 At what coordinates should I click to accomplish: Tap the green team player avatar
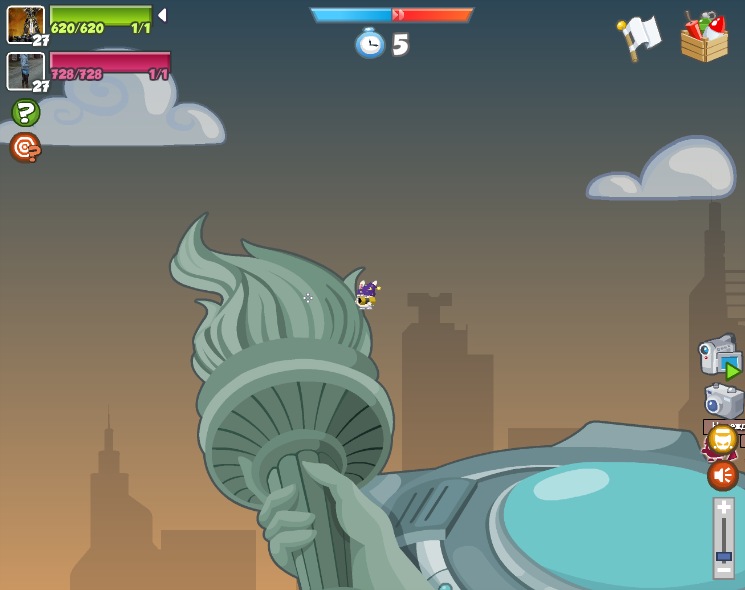(25, 24)
